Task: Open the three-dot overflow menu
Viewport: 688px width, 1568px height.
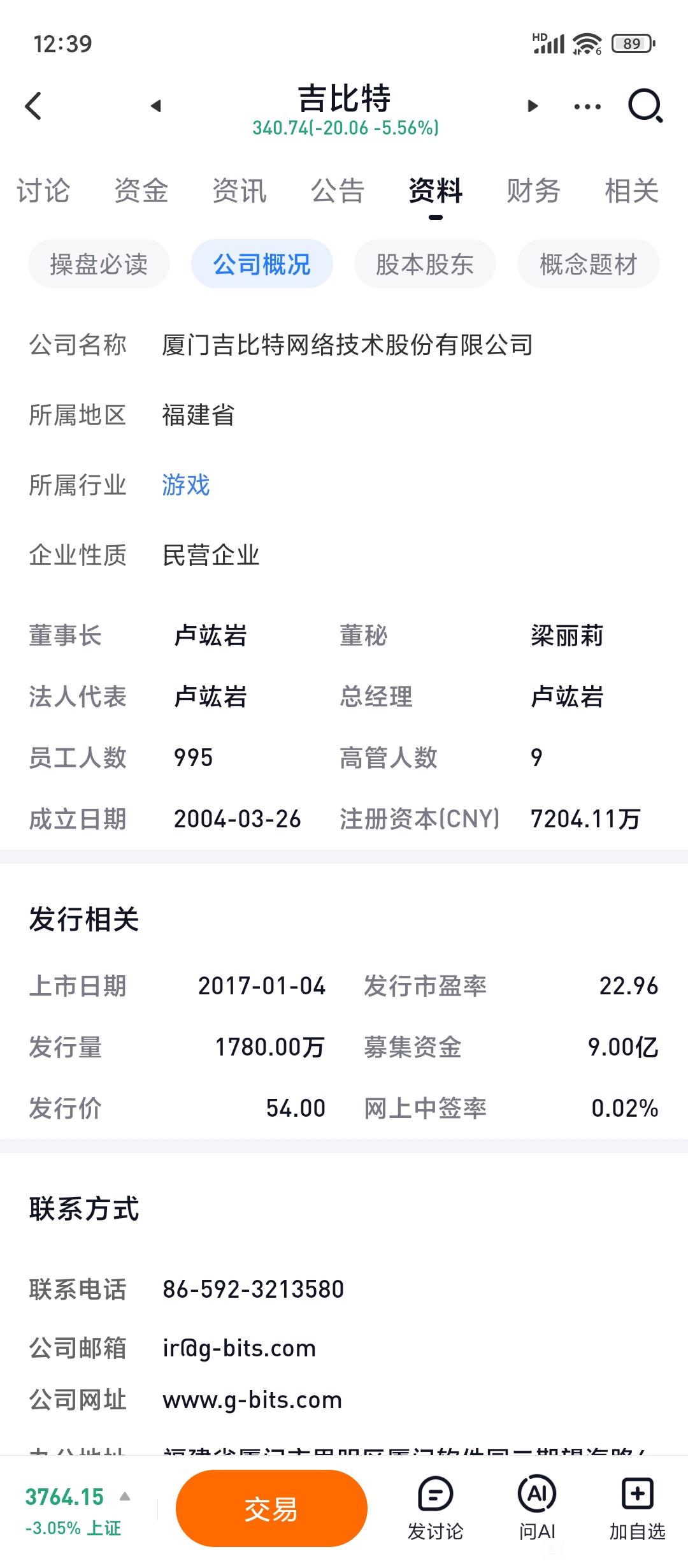Action: coord(587,106)
